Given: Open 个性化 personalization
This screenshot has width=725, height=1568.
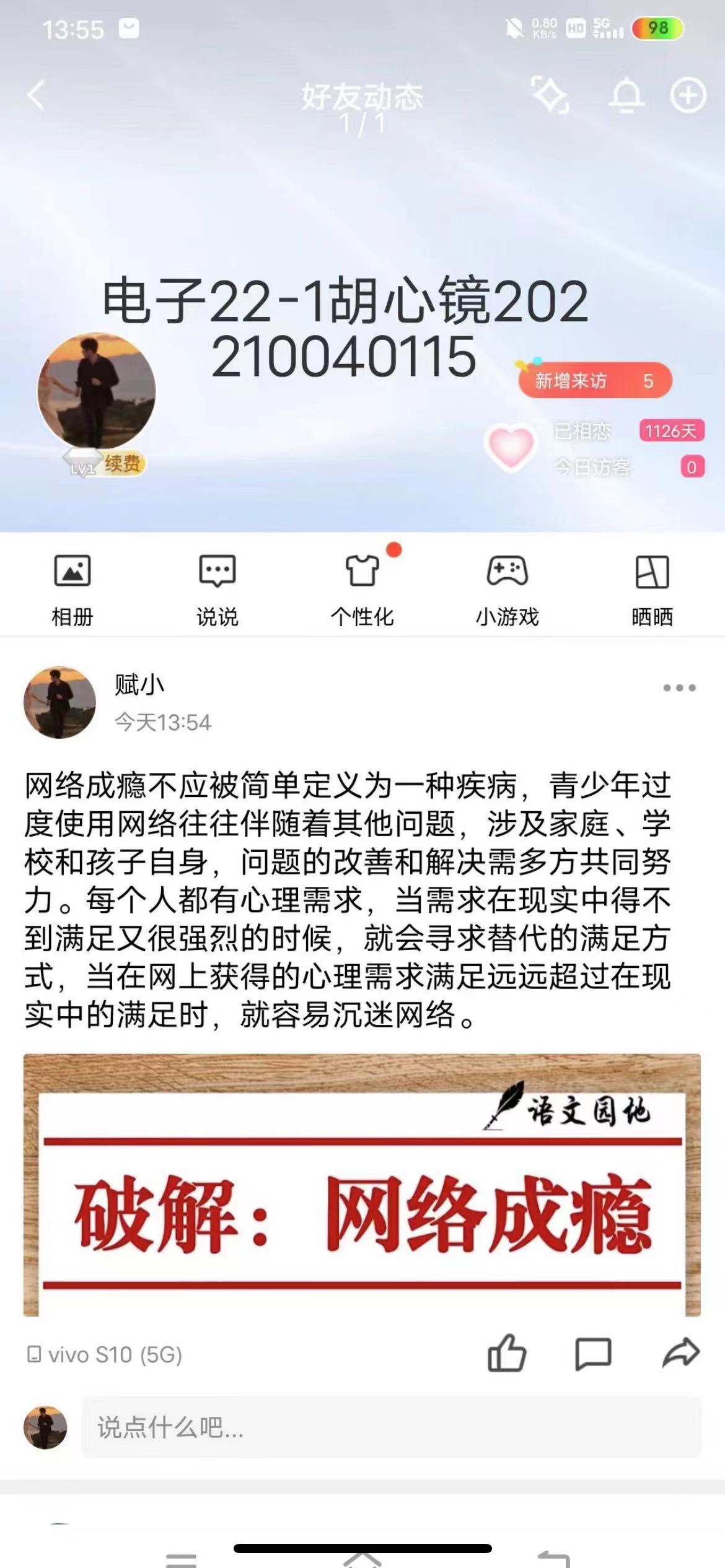Looking at the screenshot, I should click(362, 590).
